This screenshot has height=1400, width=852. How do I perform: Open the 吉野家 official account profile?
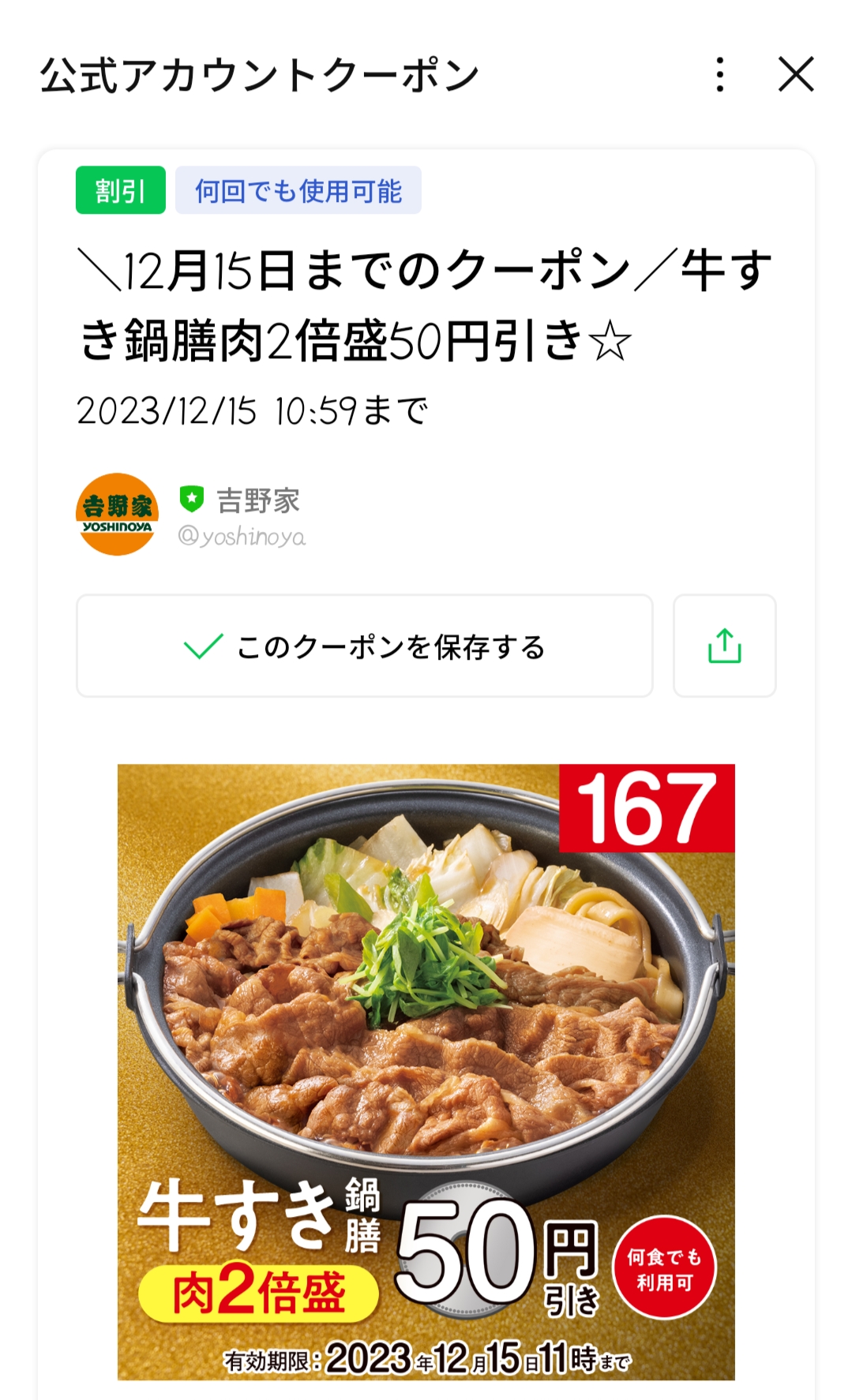pos(117,515)
